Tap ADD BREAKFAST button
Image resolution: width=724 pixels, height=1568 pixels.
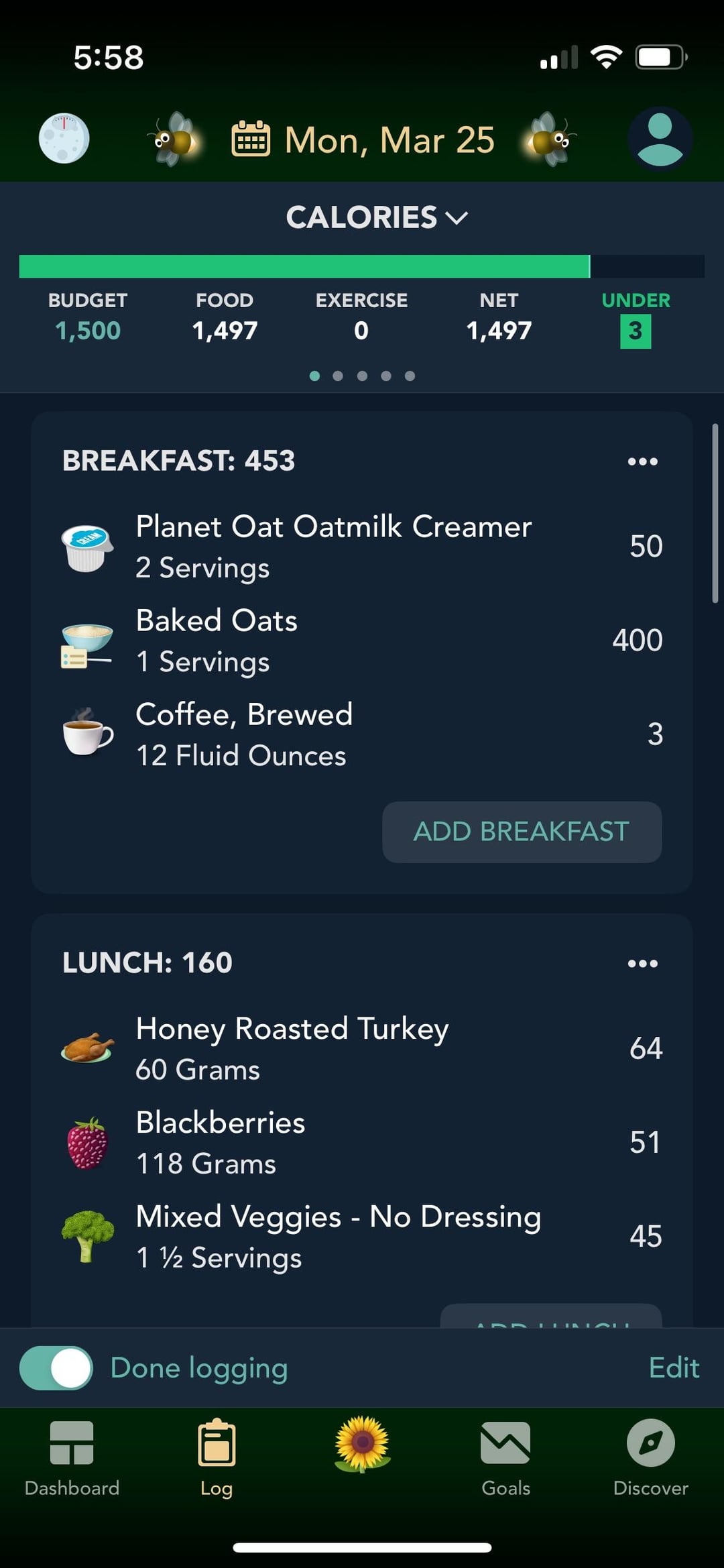tap(522, 832)
